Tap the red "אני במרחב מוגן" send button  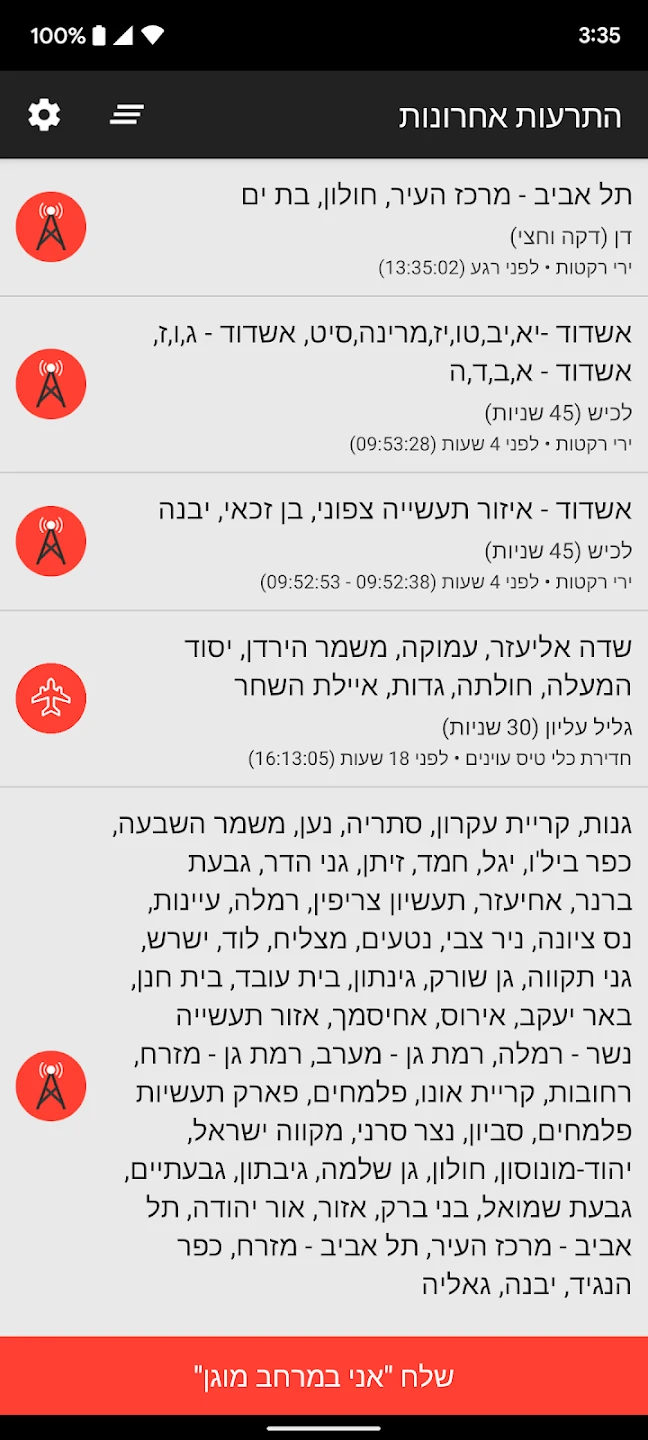pos(324,1376)
